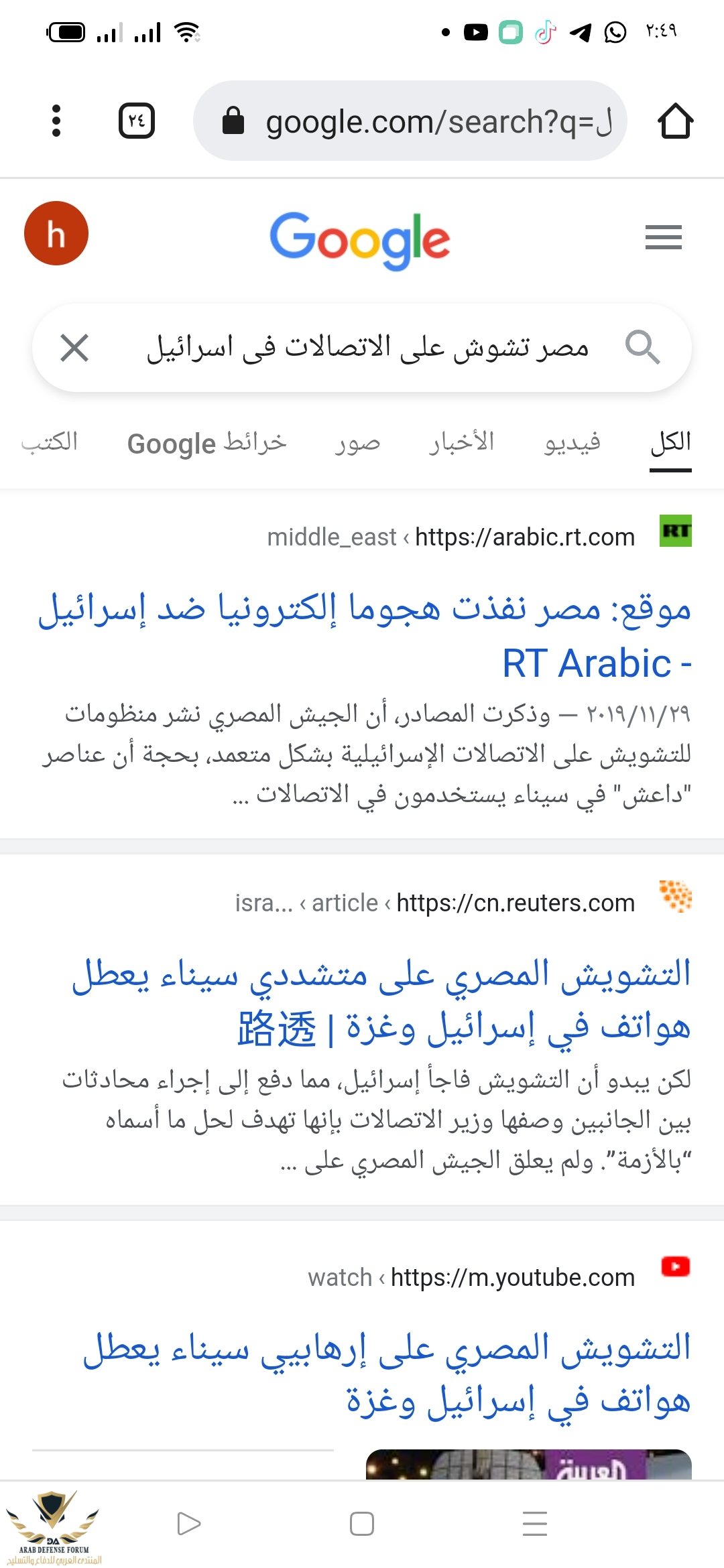This screenshot has height=1568, width=724.
Task: Go to the browser home page
Action: pyautogui.click(x=675, y=121)
